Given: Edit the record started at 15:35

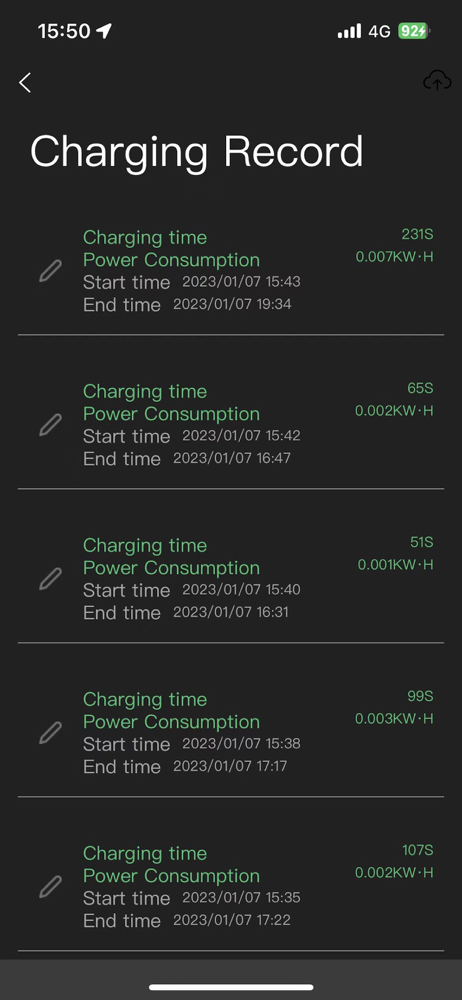Looking at the screenshot, I should click(50, 886).
